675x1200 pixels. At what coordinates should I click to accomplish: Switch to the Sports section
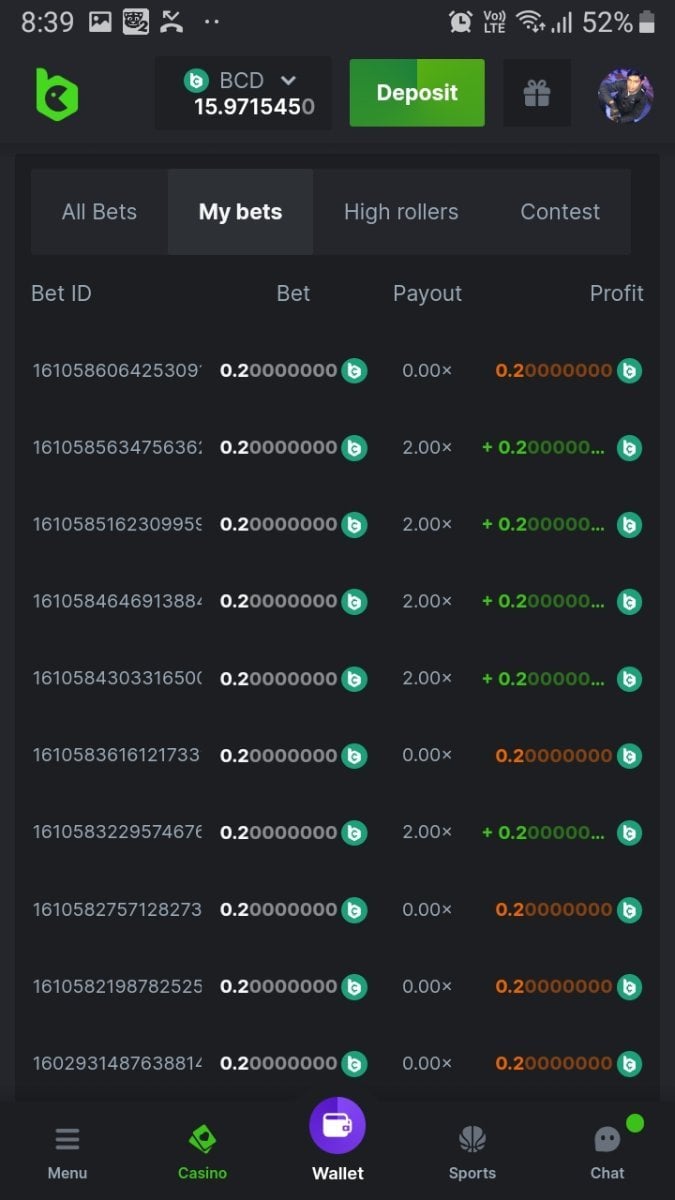click(472, 1152)
